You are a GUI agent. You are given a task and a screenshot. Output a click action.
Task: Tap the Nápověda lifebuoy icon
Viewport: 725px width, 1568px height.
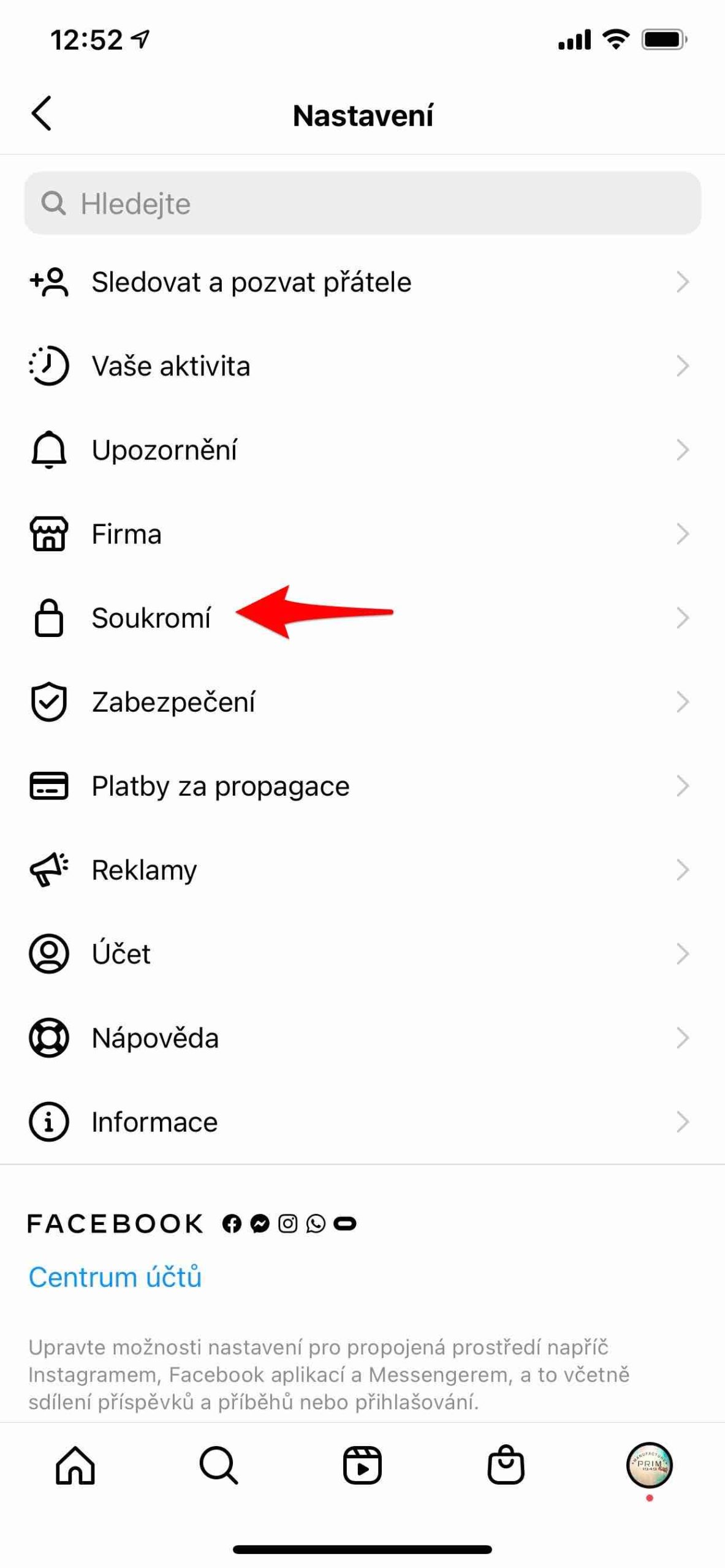coord(49,1038)
